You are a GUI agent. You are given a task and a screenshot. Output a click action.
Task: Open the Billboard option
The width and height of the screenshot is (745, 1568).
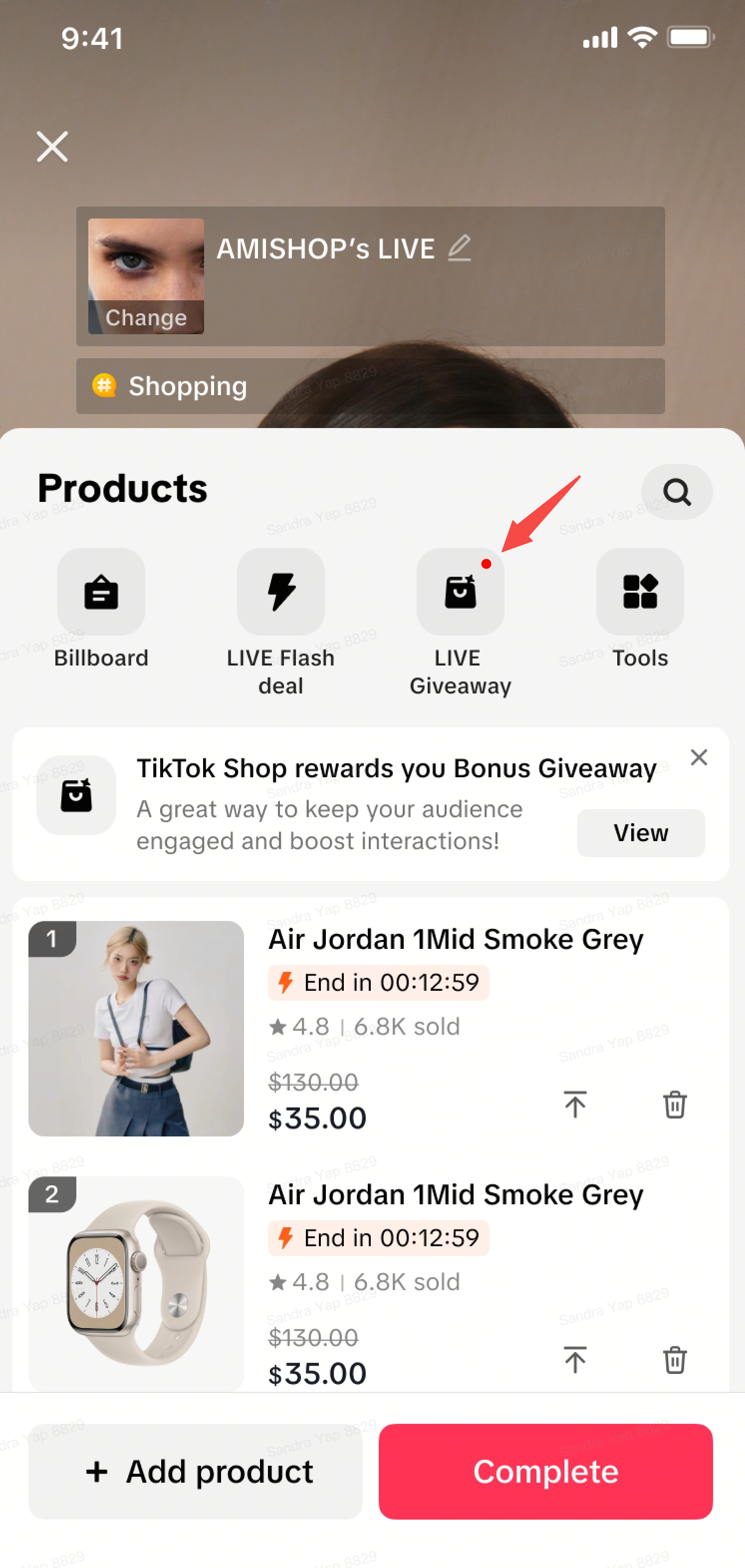101,592
